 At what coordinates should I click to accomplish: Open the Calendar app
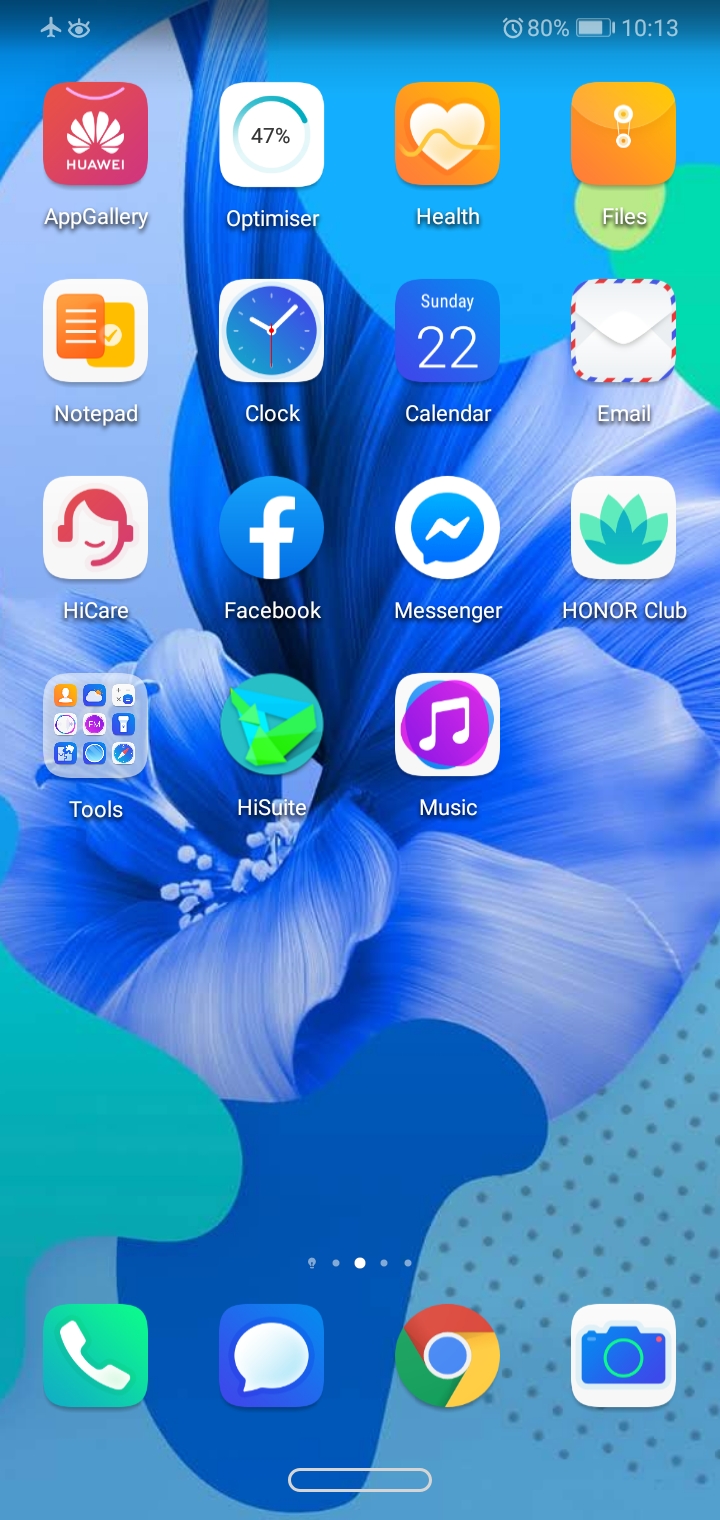(448, 331)
